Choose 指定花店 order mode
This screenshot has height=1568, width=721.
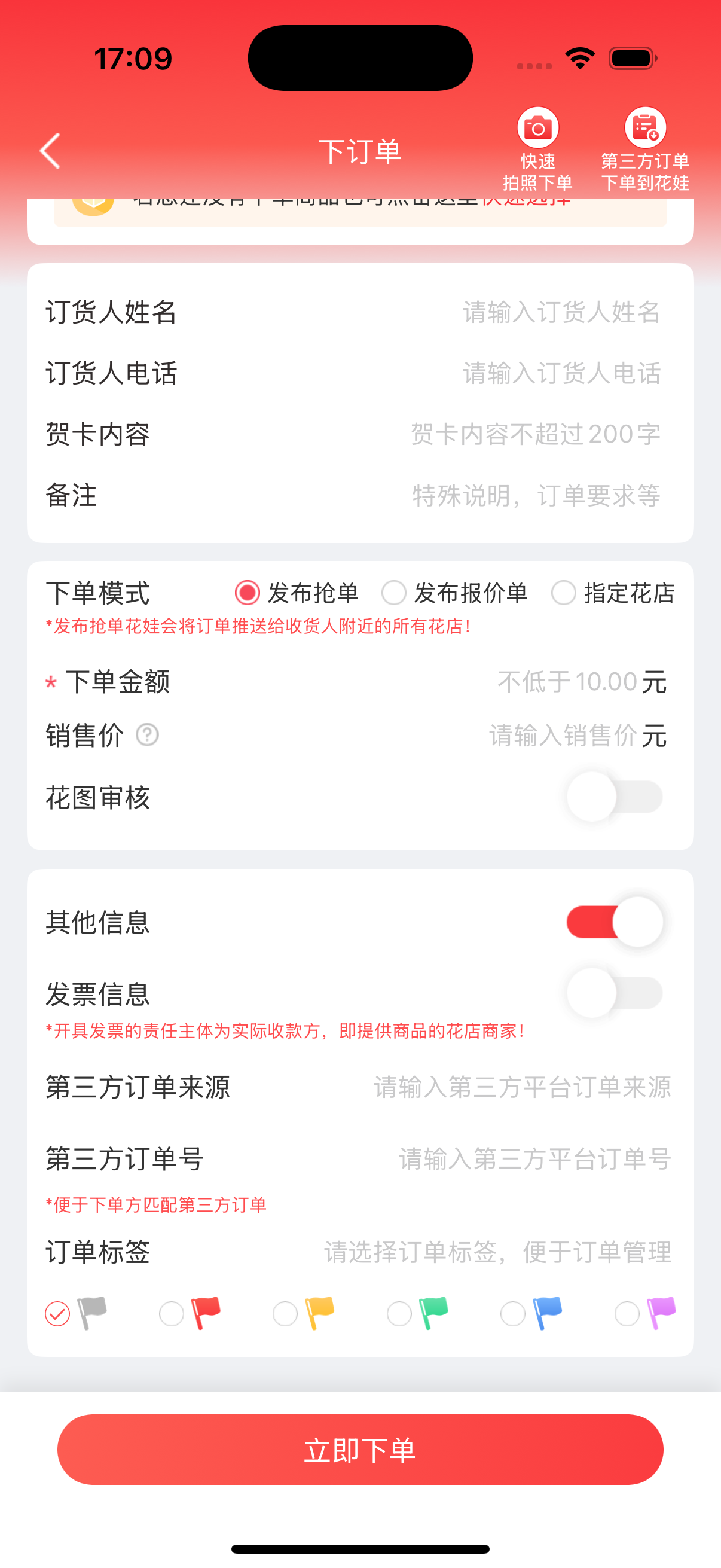coord(563,593)
